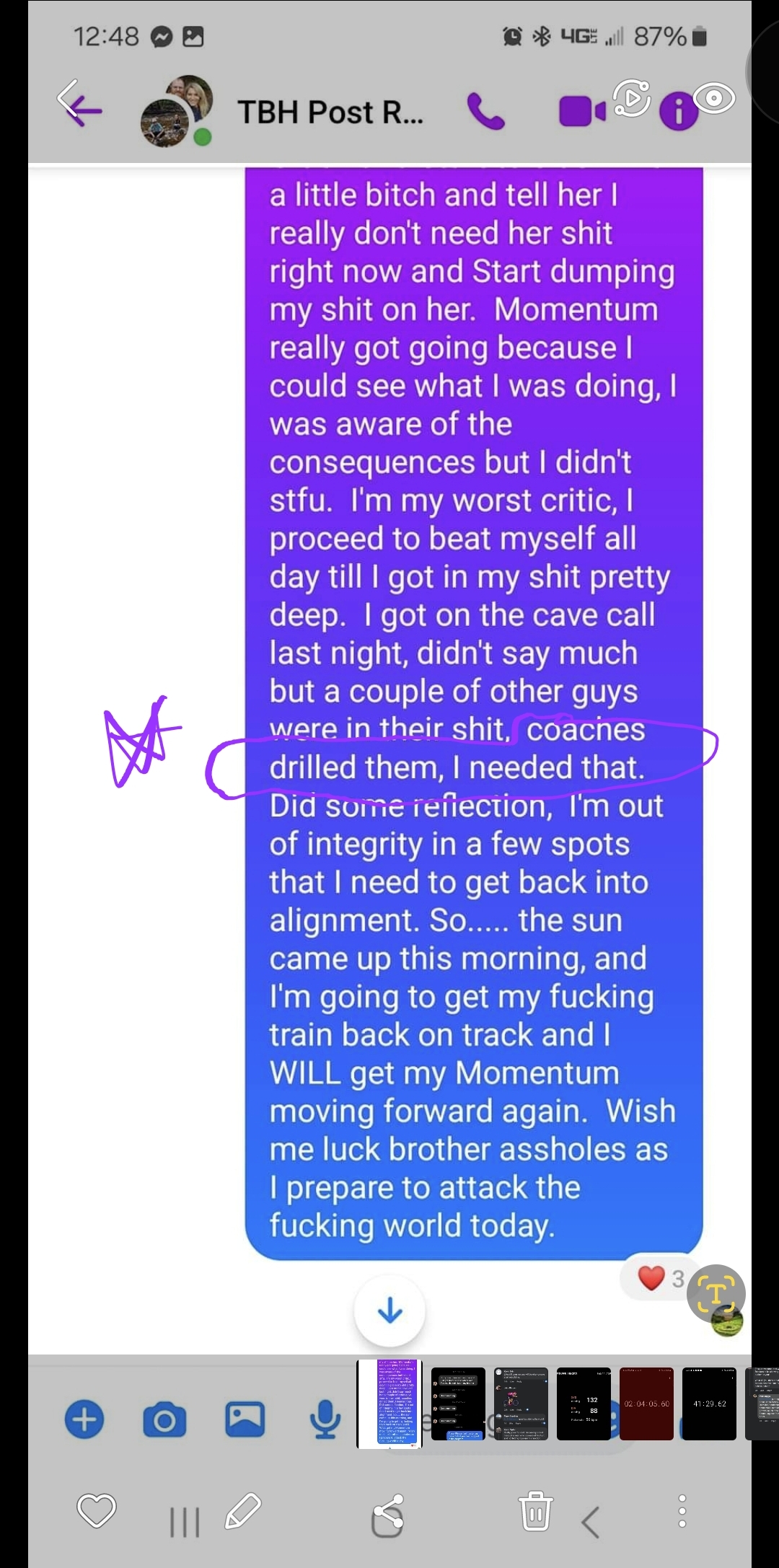The image size is (779, 1568).
Task: Tap the yellow text extraction T icon
Action: (716, 1294)
